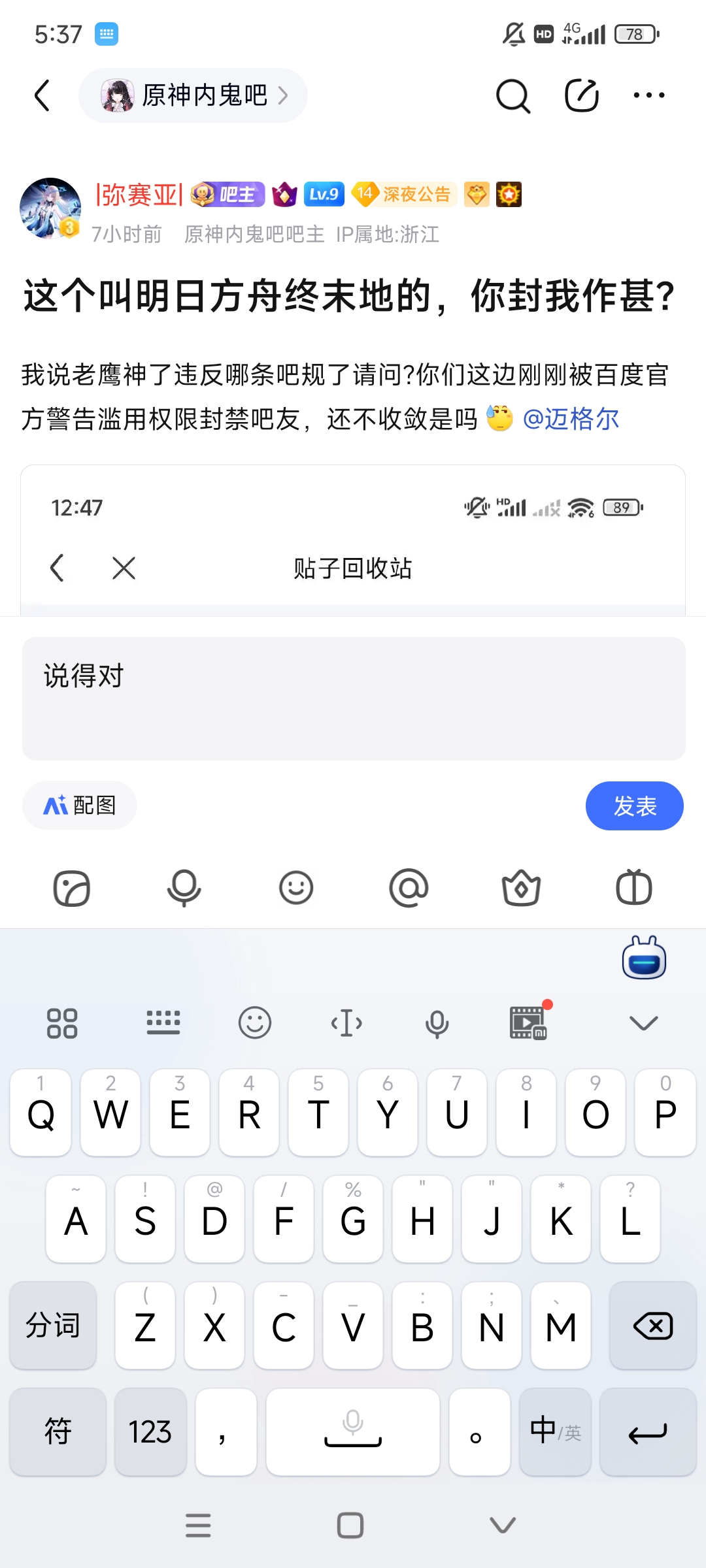
Task: Open the three-dot overflow menu
Action: (648, 96)
